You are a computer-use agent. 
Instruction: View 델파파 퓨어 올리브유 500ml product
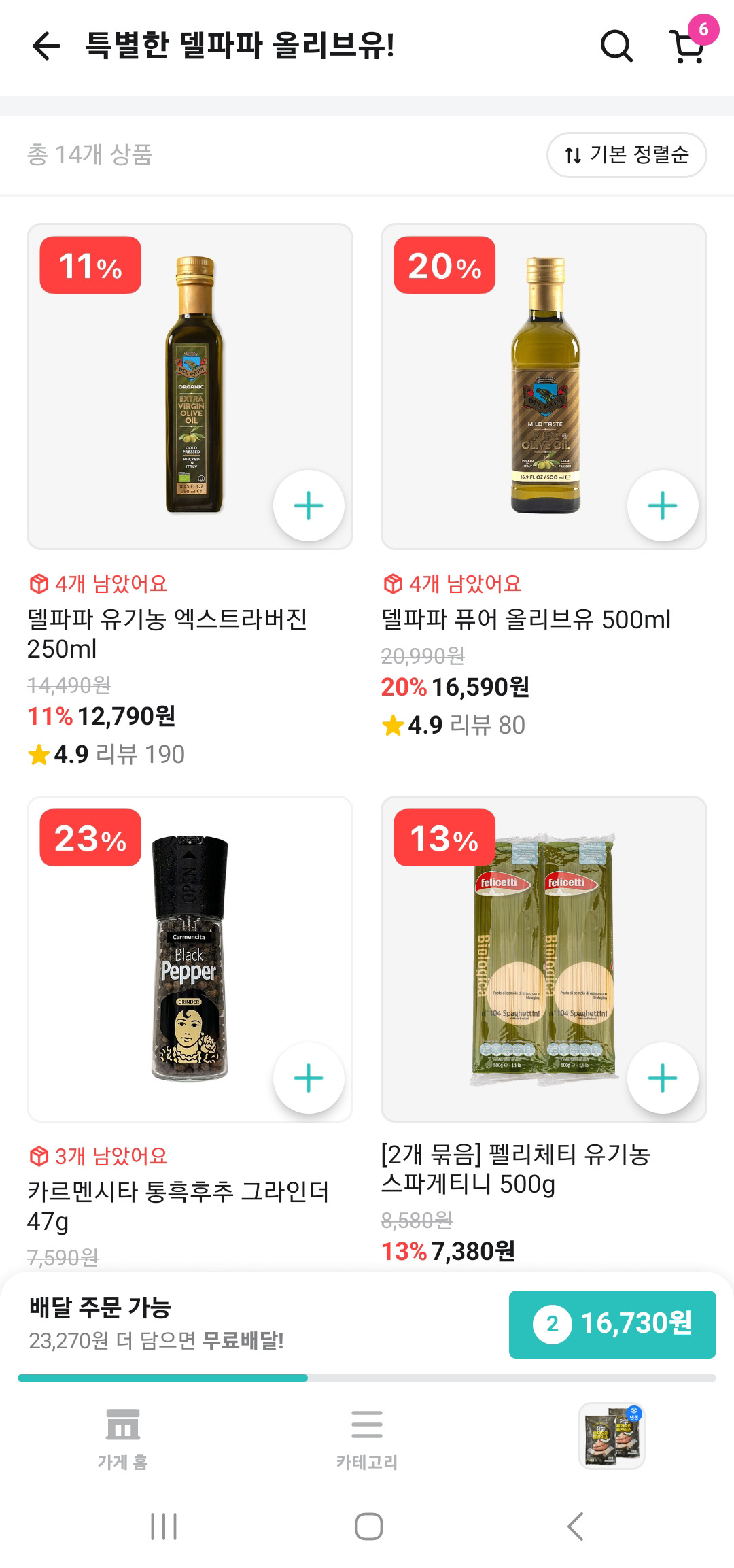coord(525,619)
